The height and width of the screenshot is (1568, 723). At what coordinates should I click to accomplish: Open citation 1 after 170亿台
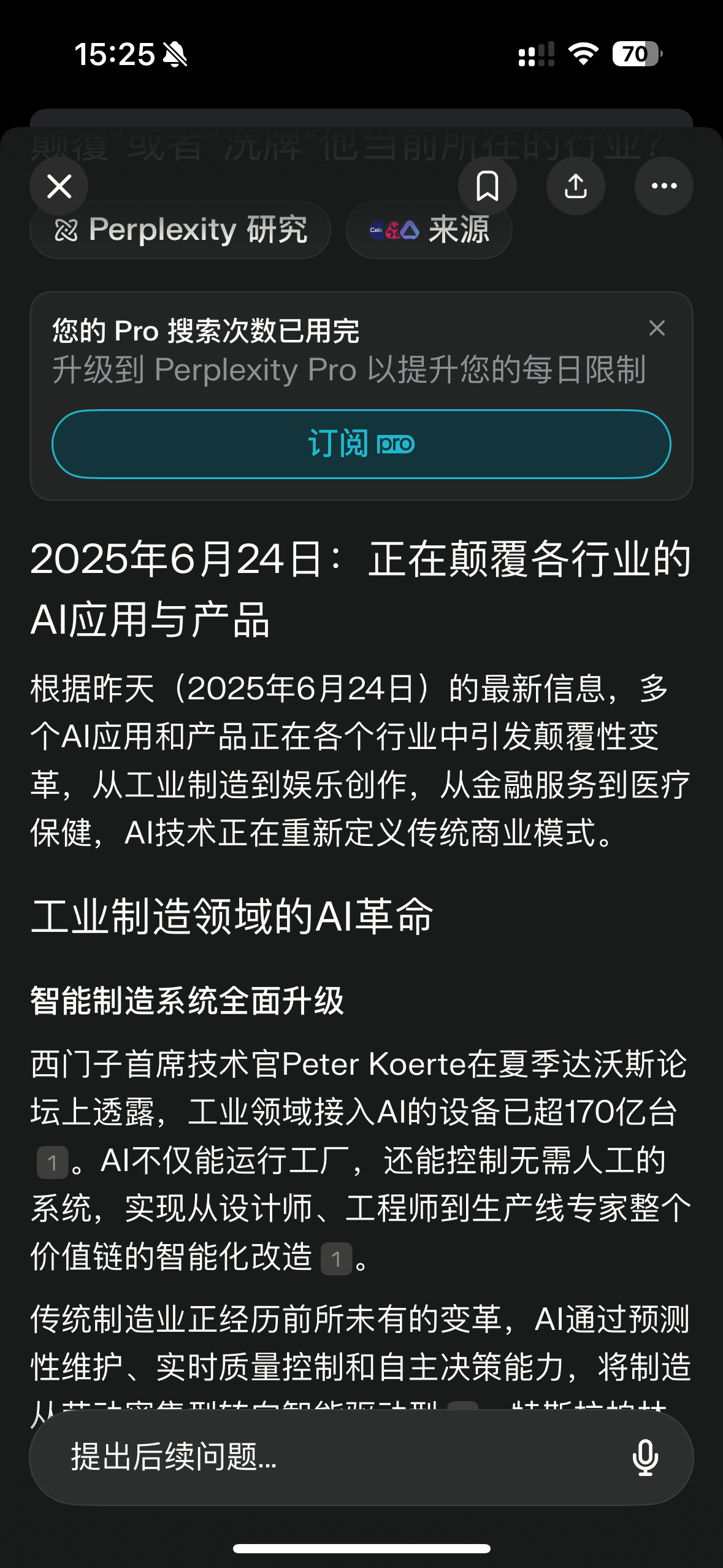(x=52, y=1163)
